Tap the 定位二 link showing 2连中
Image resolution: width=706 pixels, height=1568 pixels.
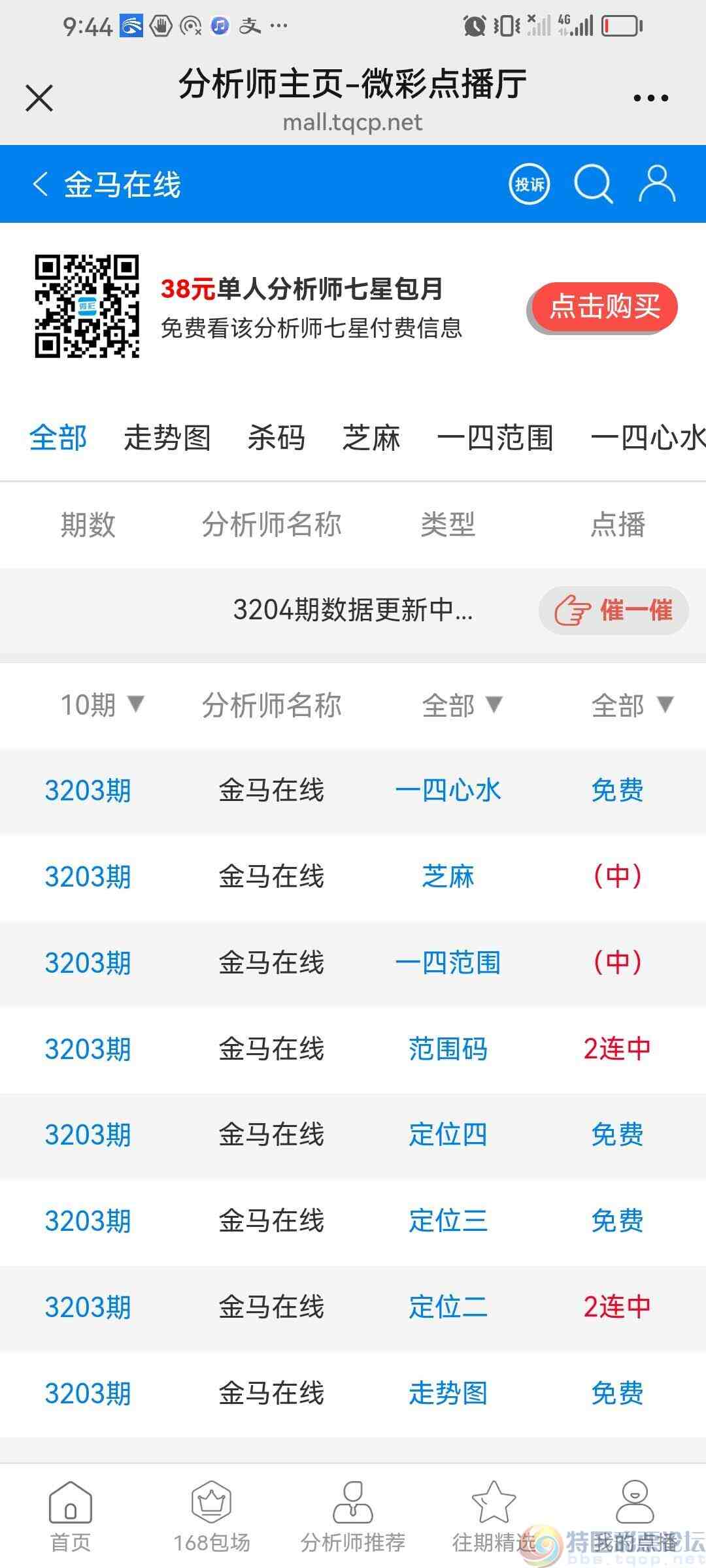click(448, 1308)
